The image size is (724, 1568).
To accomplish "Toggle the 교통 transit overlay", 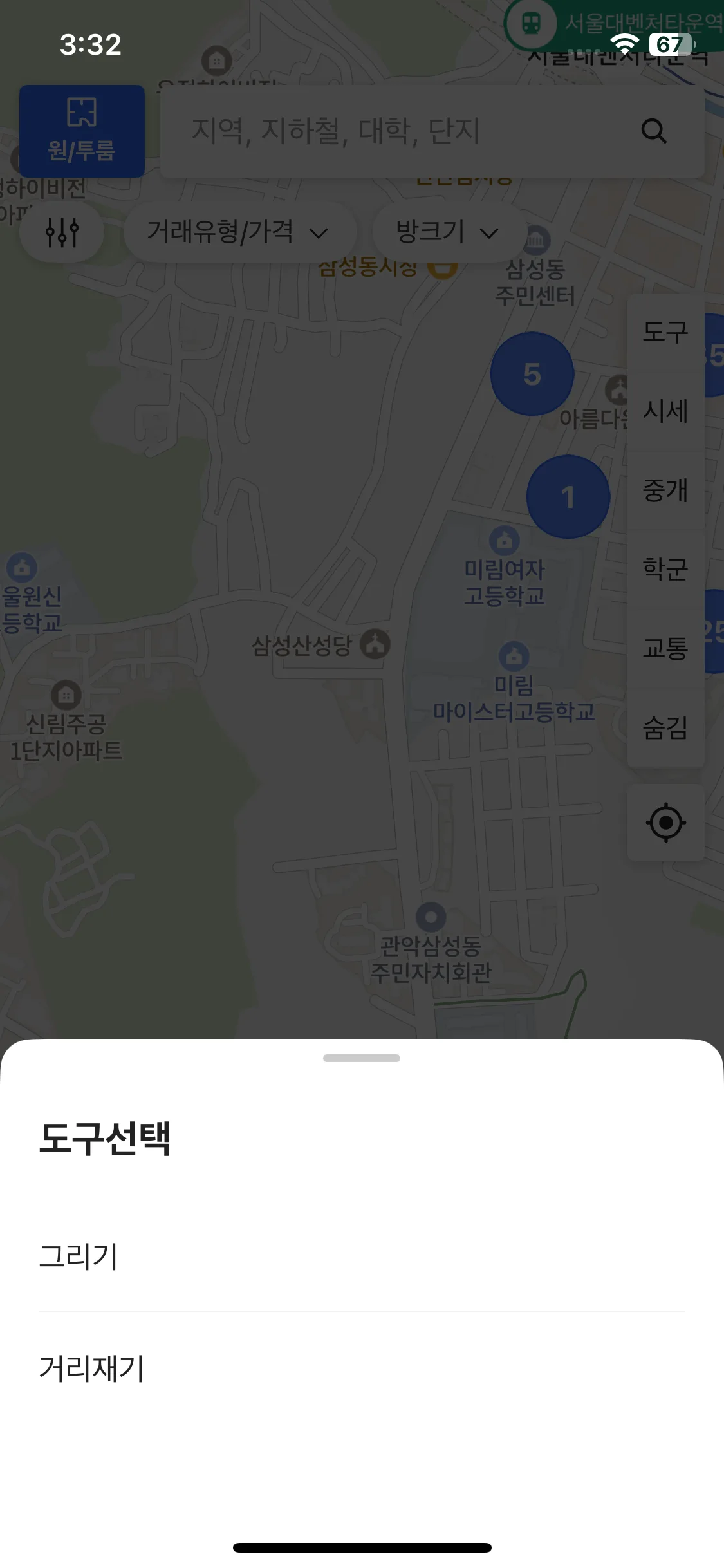I will (665, 649).
